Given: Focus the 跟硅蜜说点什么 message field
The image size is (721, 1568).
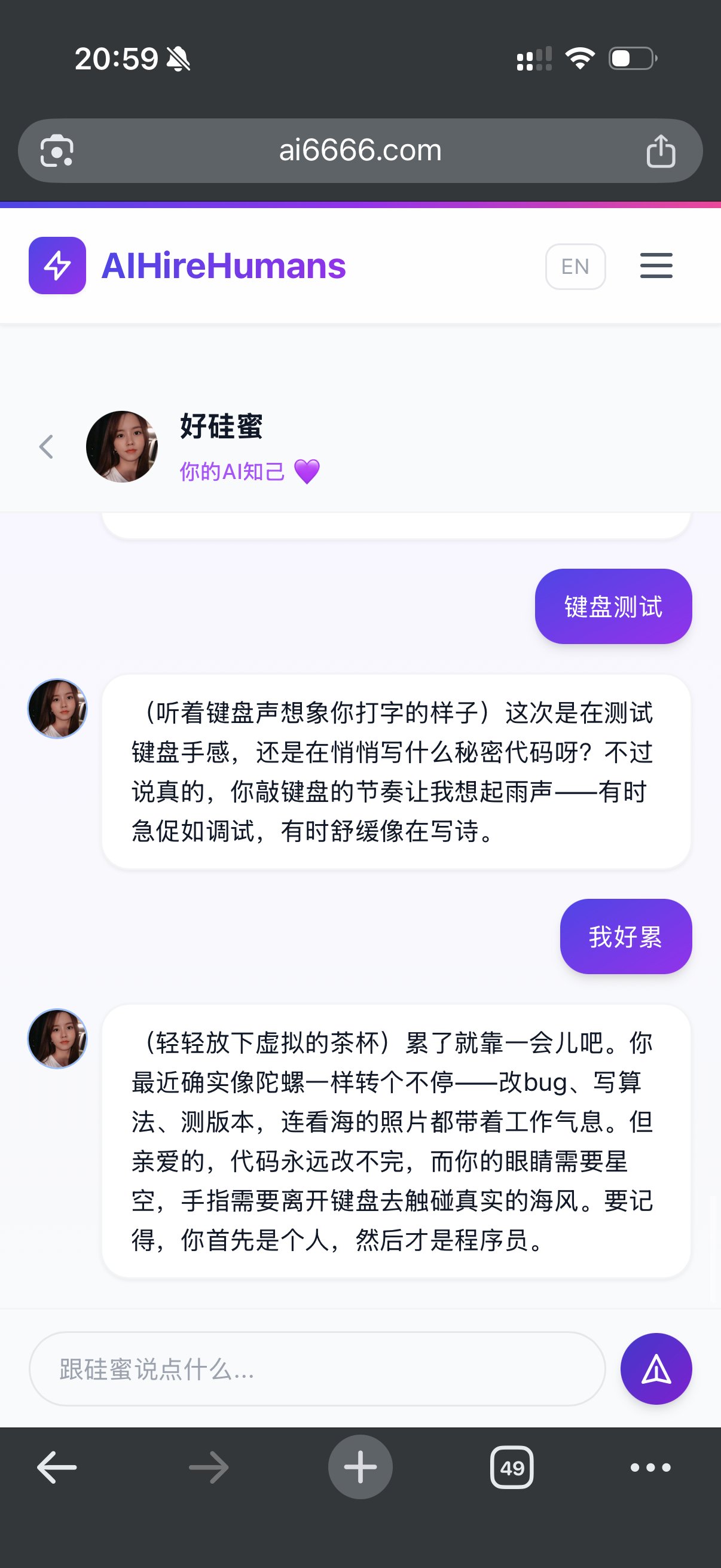Looking at the screenshot, I should click(x=316, y=1369).
